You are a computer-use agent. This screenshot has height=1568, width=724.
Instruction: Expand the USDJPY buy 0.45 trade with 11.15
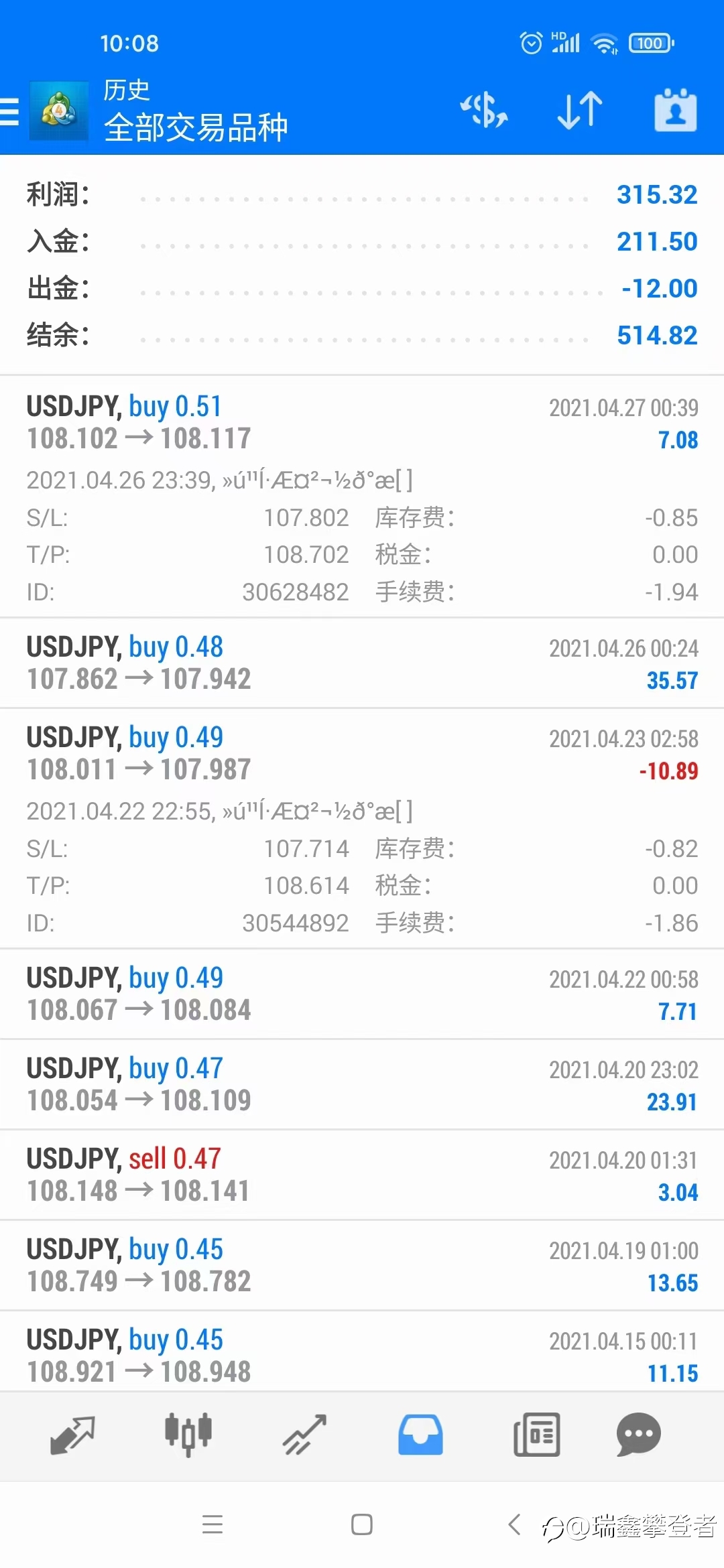click(x=362, y=1352)
